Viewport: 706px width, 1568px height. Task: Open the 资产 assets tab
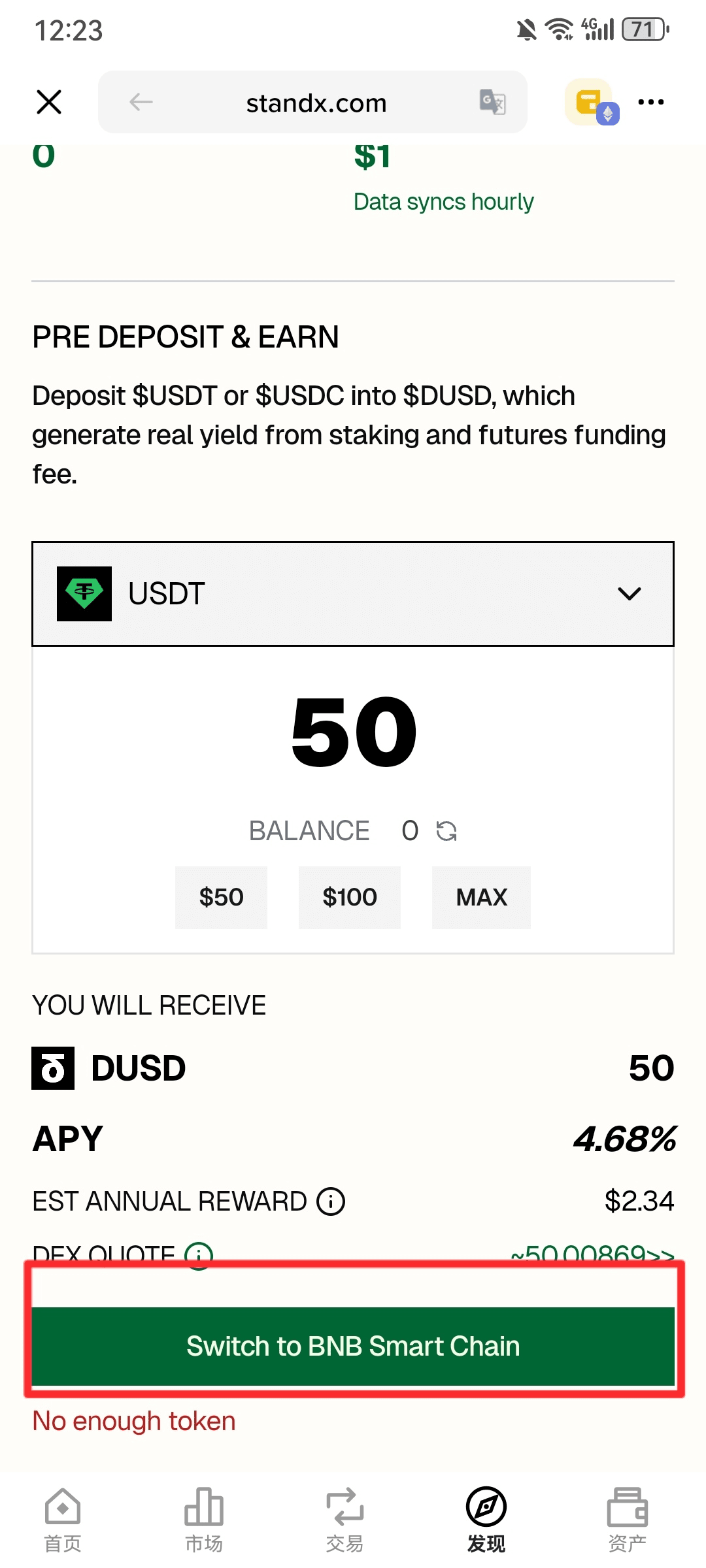pyautogui.click(x=627, y=1519)
